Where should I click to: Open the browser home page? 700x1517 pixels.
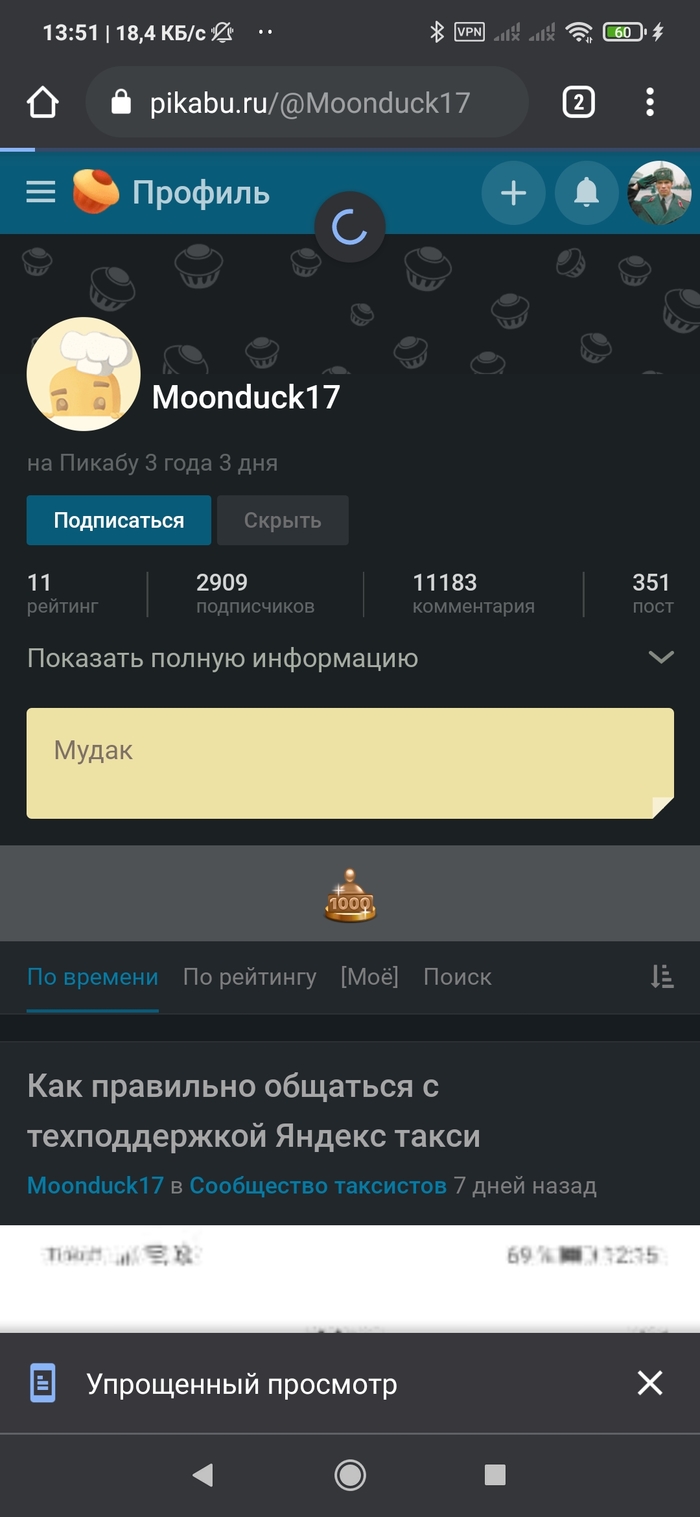(43, 102)
